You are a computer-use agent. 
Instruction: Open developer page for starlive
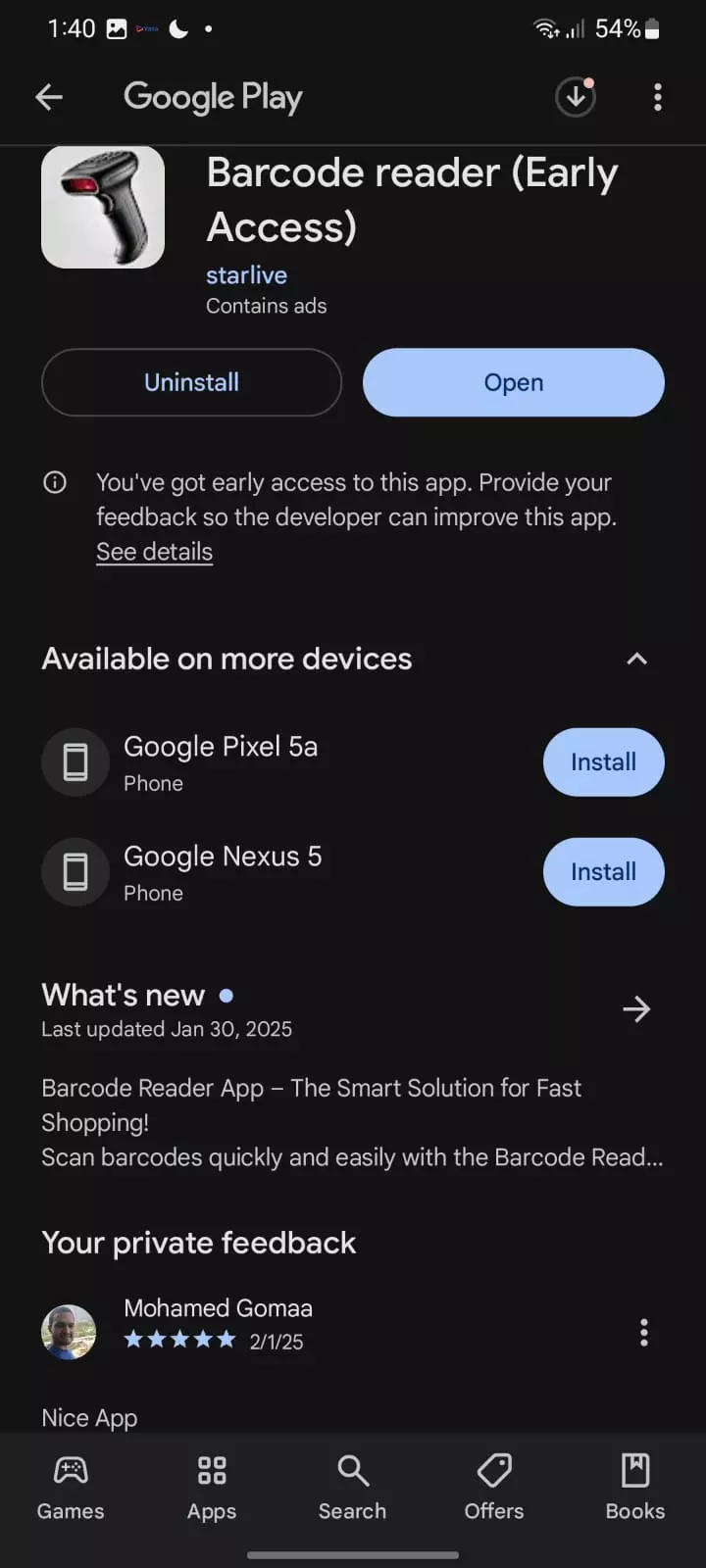coord(246,275)
